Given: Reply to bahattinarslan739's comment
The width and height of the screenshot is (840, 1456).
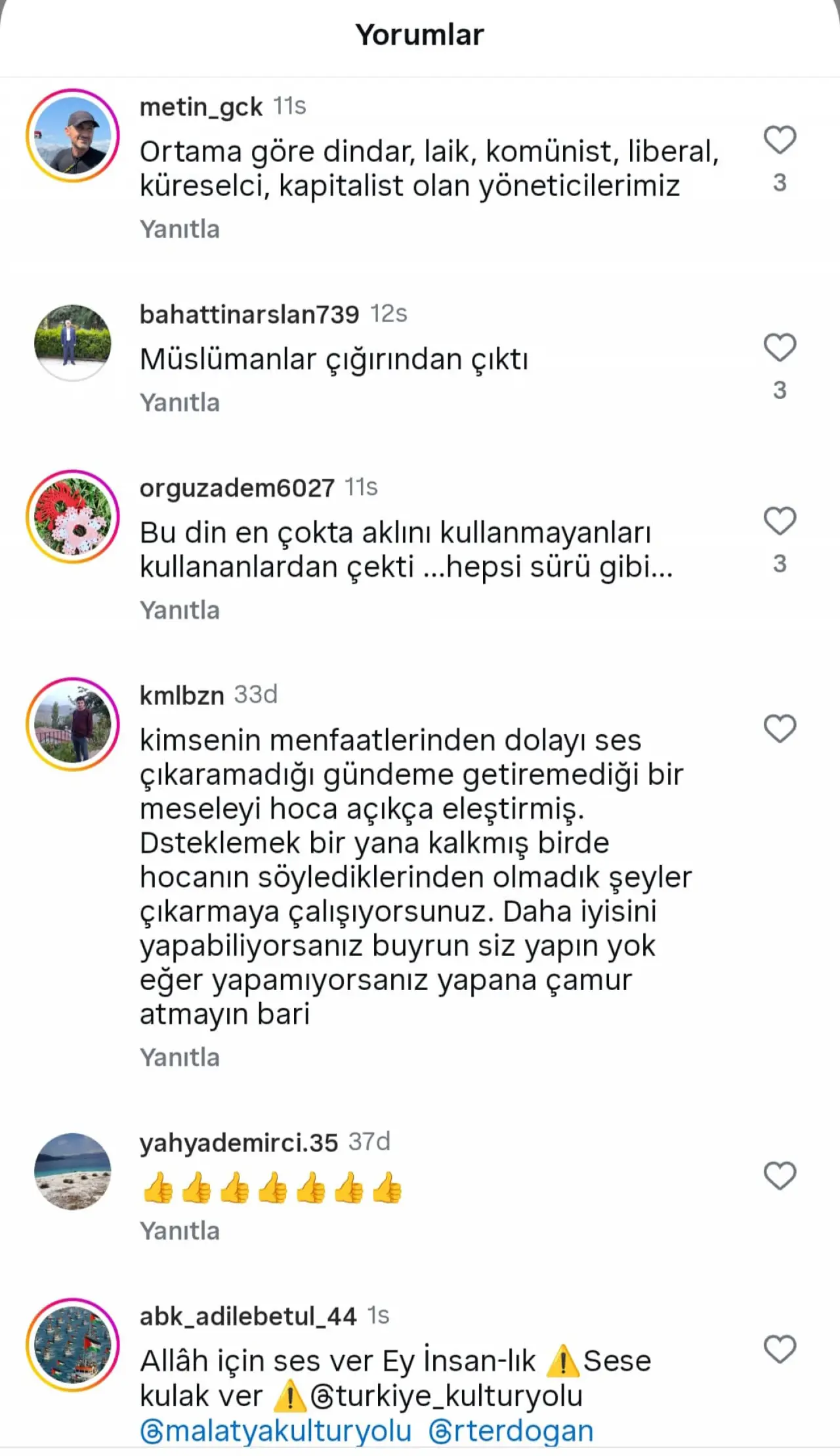Looking at the screenshot, I should pyautogui.click(x=179, y=402).
